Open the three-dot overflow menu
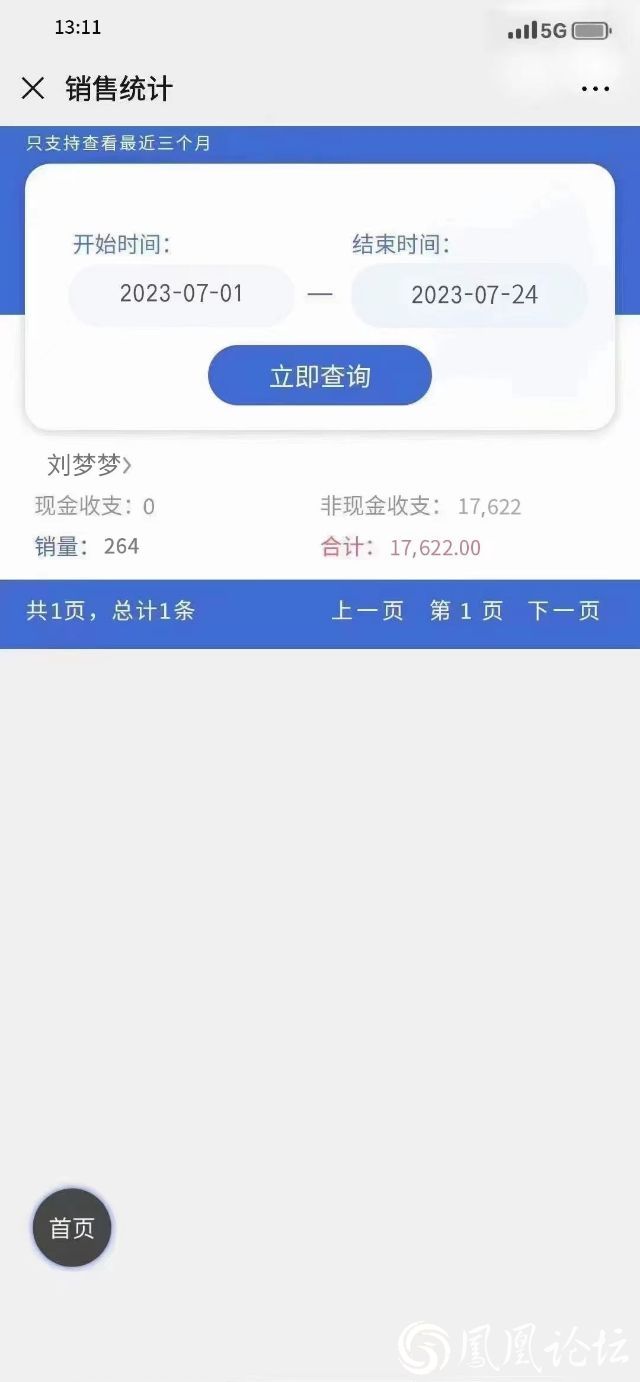Image resolution: width=640 pixels, height=1382 pixels. [x=595, y=89]
